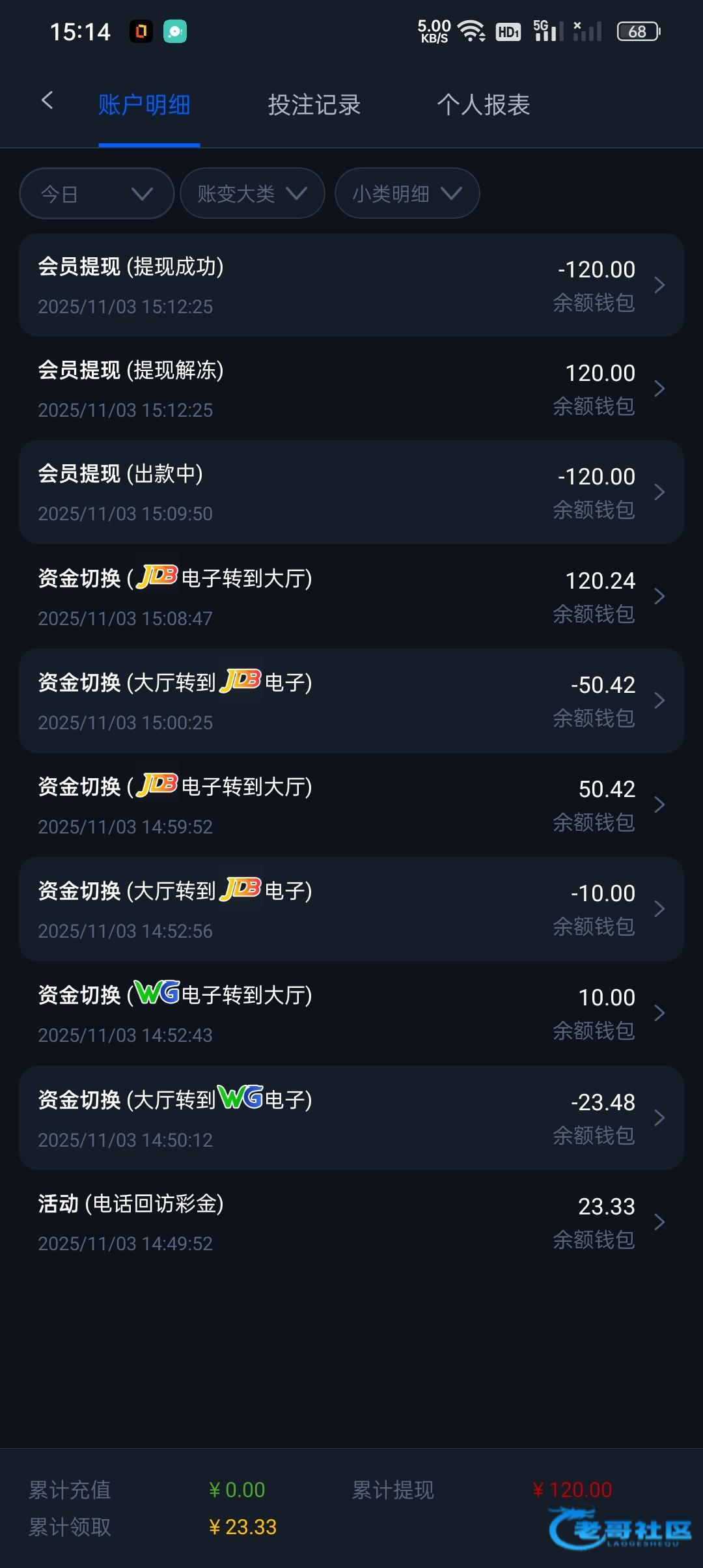Open the 10.00 WG to lobby record
Viewport: 703px width, 1568px height.
click(x=351, y=1013)
